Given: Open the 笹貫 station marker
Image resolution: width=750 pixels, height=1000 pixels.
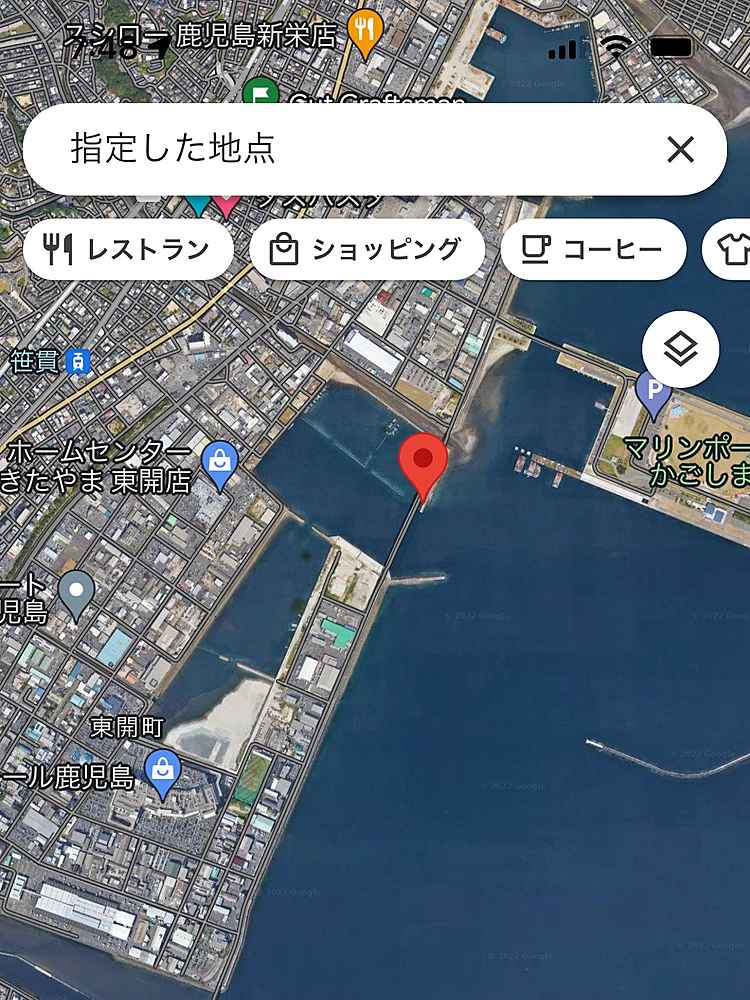Looking at the screenshot, I should (79, 362).
